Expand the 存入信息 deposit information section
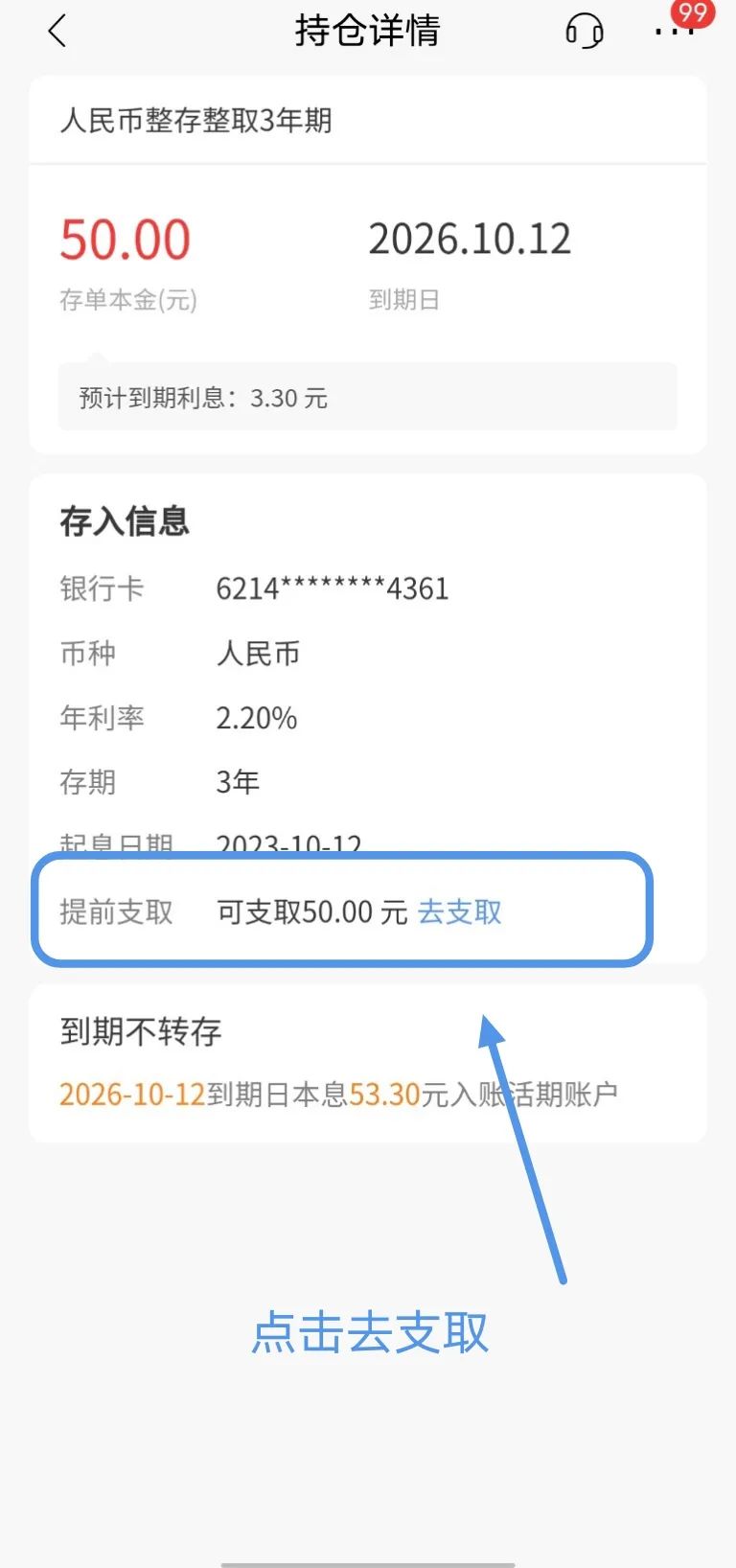736x1568 pixels. click(125, 520)
